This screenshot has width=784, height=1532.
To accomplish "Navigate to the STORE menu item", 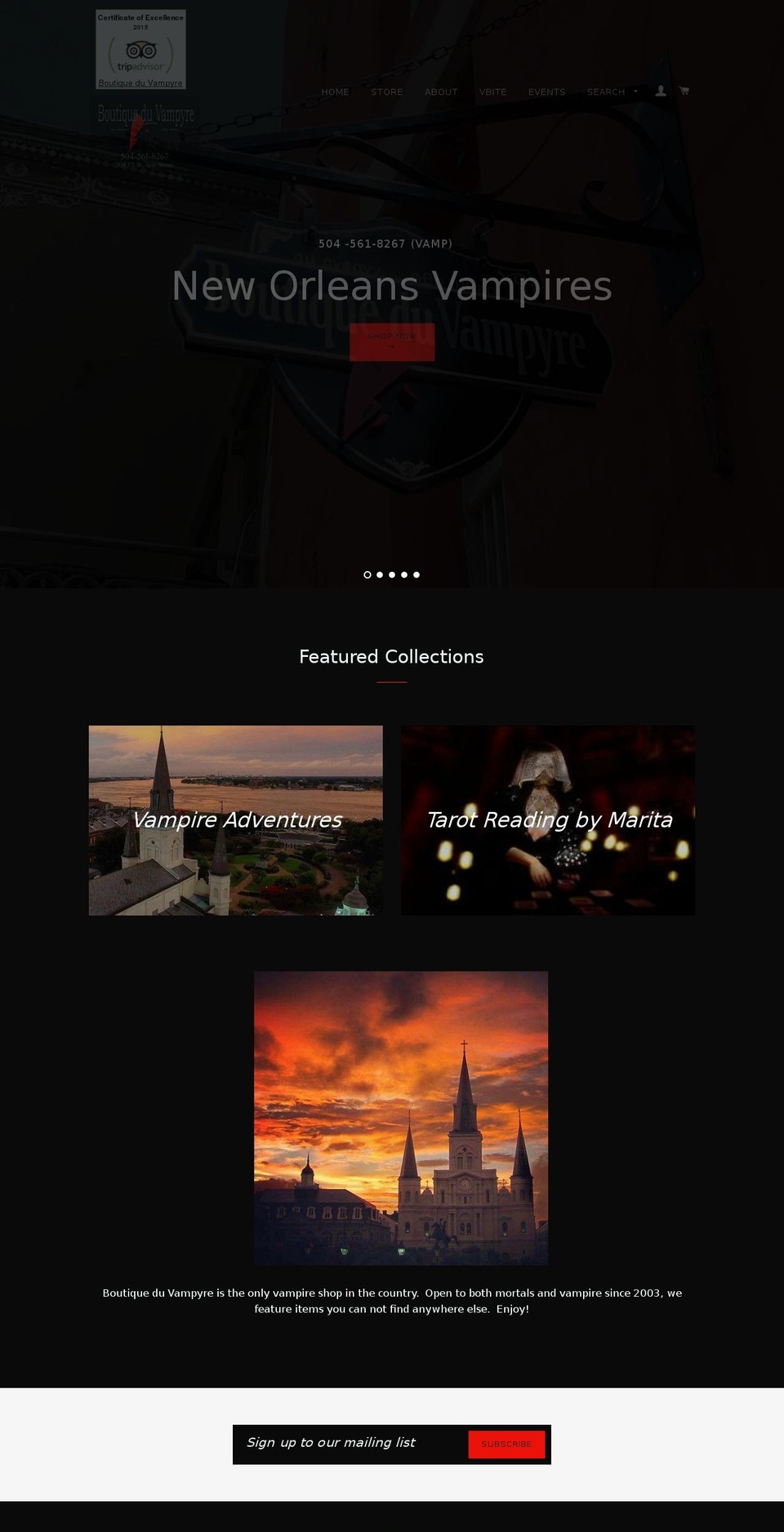I will (x=386, y=92).
